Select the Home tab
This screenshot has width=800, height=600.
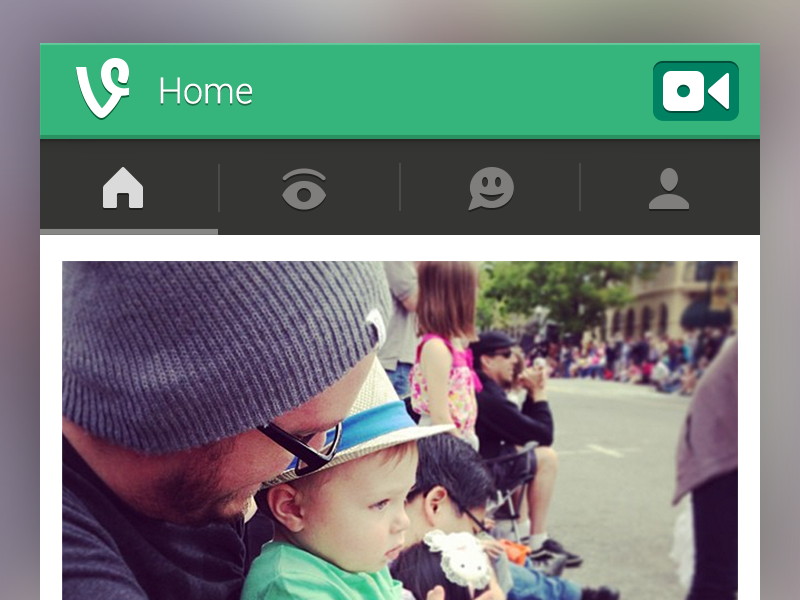[x=124, y=187]
